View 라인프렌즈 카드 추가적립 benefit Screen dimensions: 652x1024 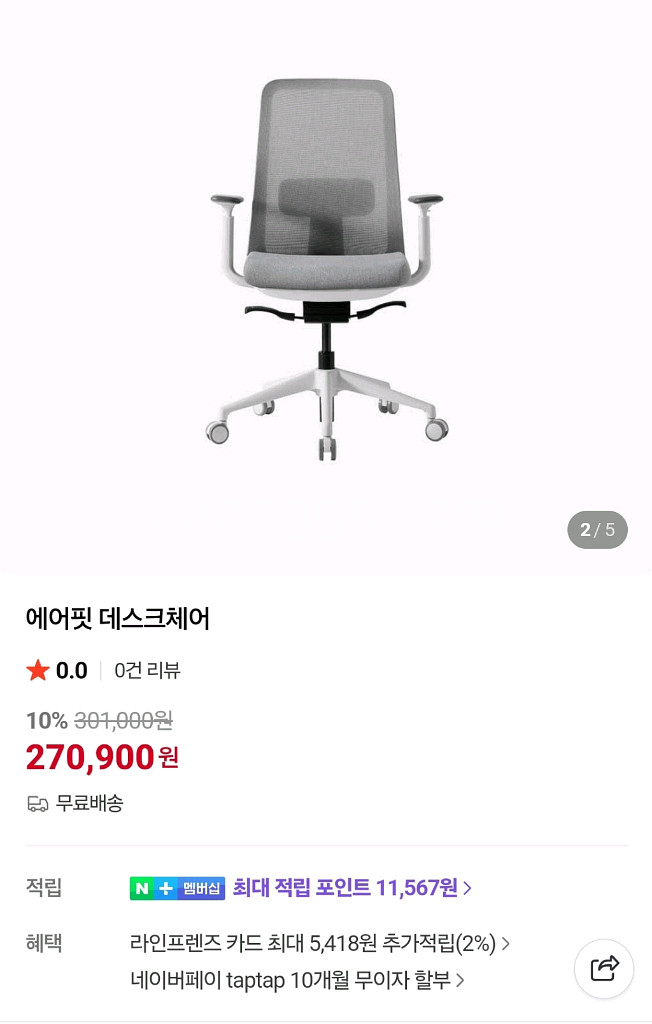pos(320,943)
